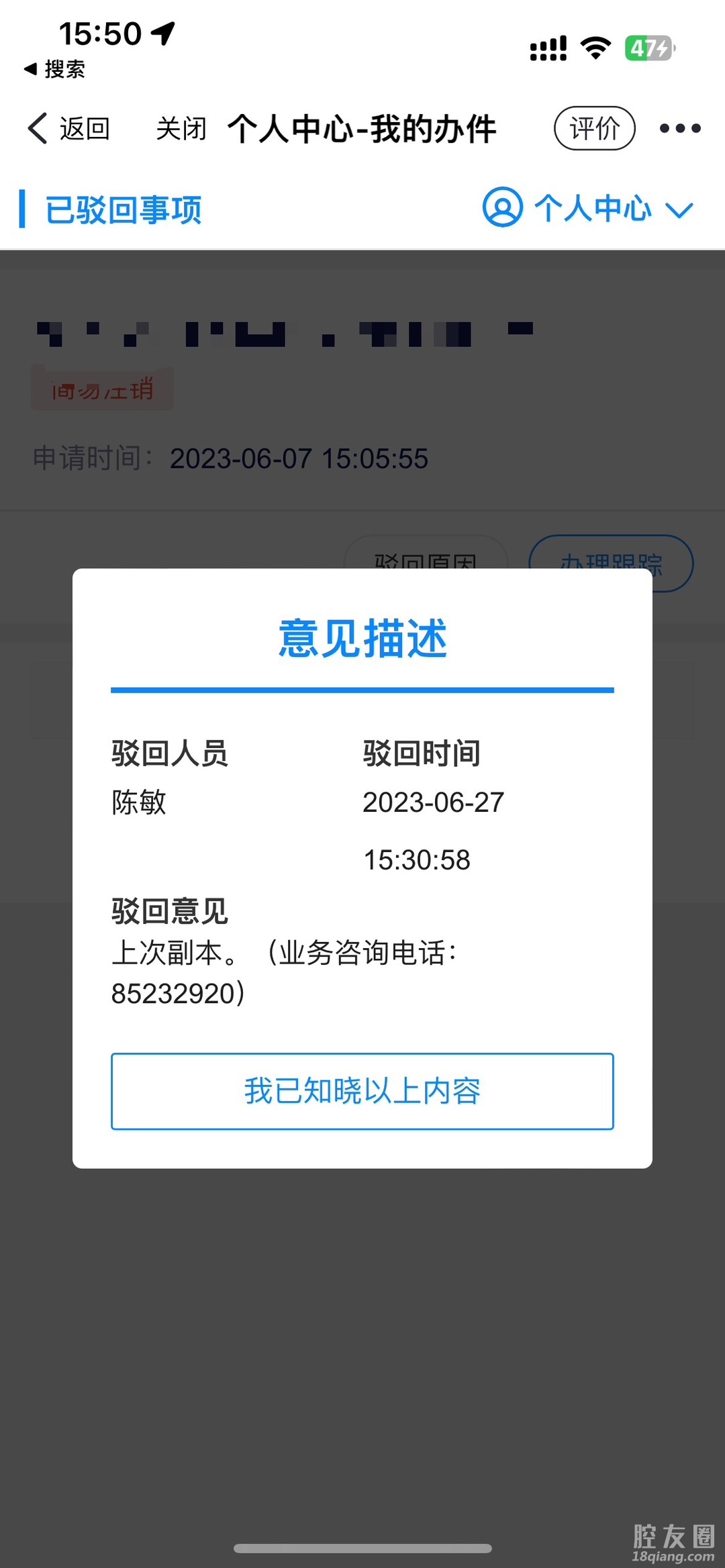
Task: Close the page via 关闭
Action: 181,128
